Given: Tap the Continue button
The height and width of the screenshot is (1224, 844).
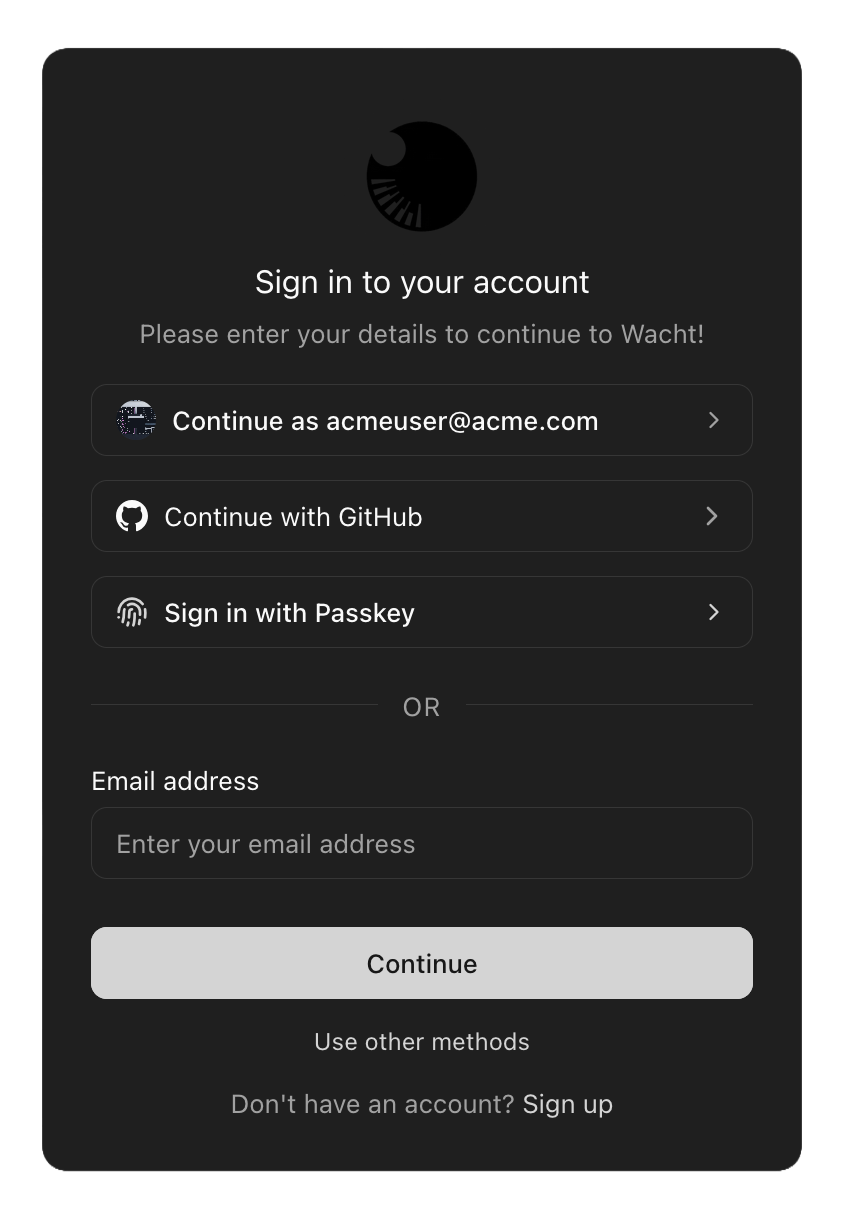Looking at the screenshot, I should pyautogui.click(x=421, y=963).
